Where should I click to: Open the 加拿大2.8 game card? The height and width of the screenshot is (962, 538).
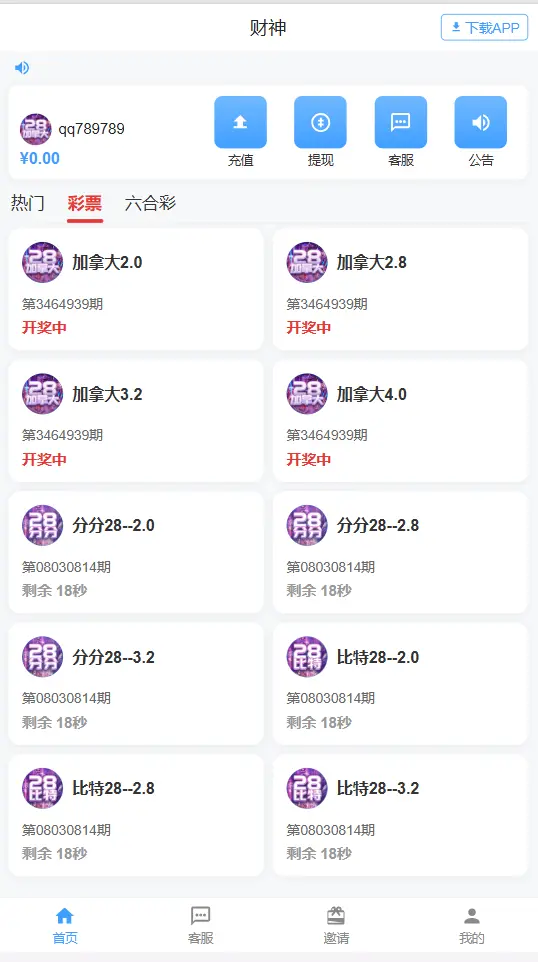pyautogui.click(x=400, y=289)
